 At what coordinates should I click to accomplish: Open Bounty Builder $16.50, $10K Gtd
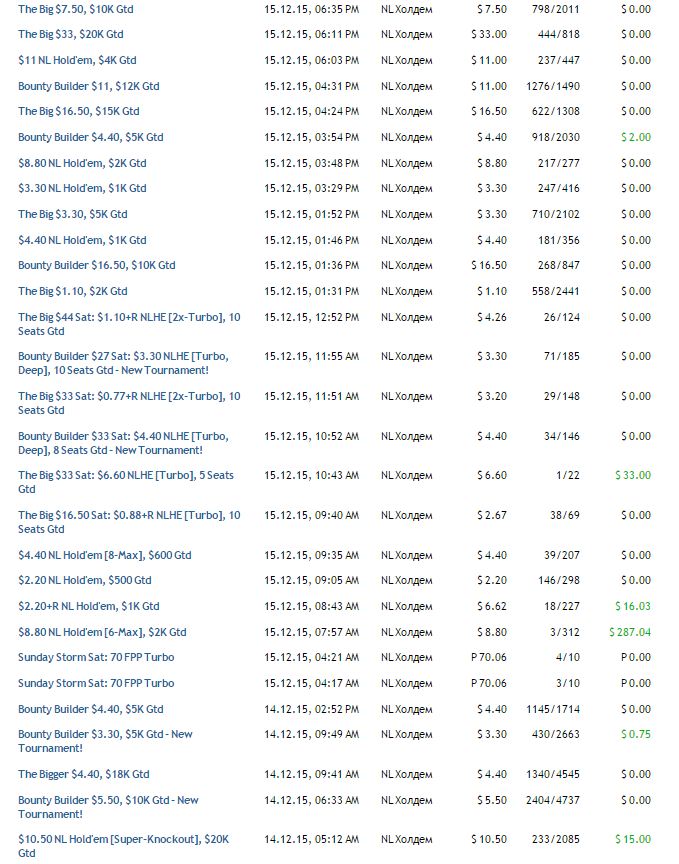click(x=96, y=265)
